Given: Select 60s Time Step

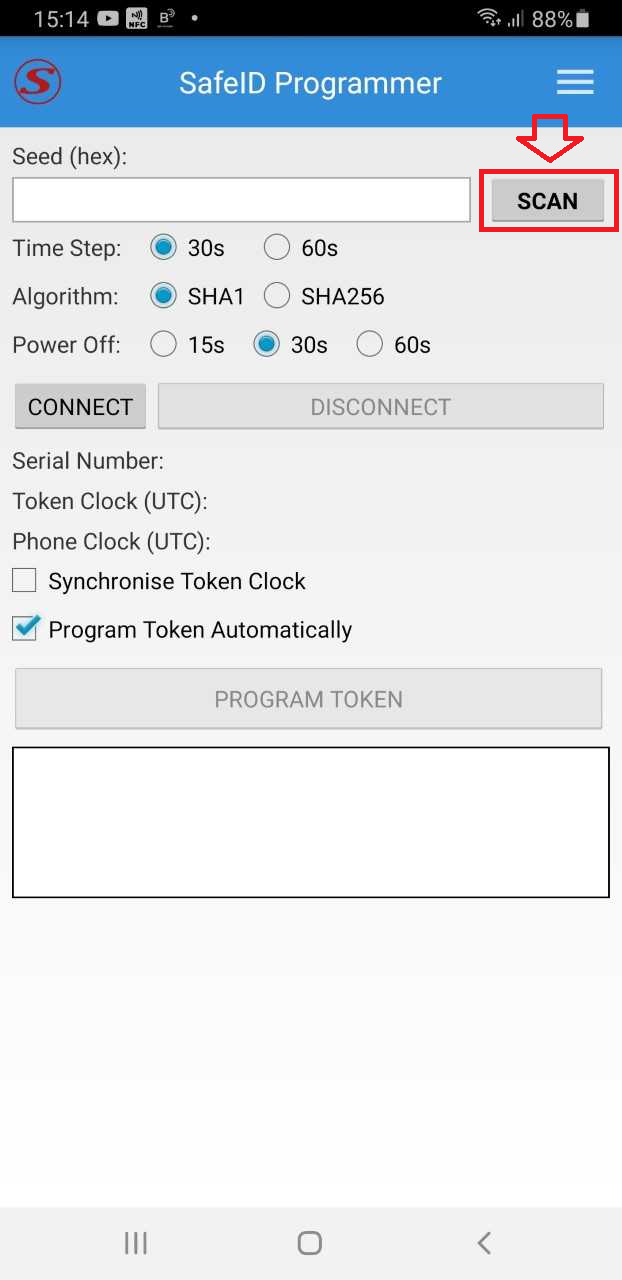Looking at the screenshot, I should click(277, 247).
